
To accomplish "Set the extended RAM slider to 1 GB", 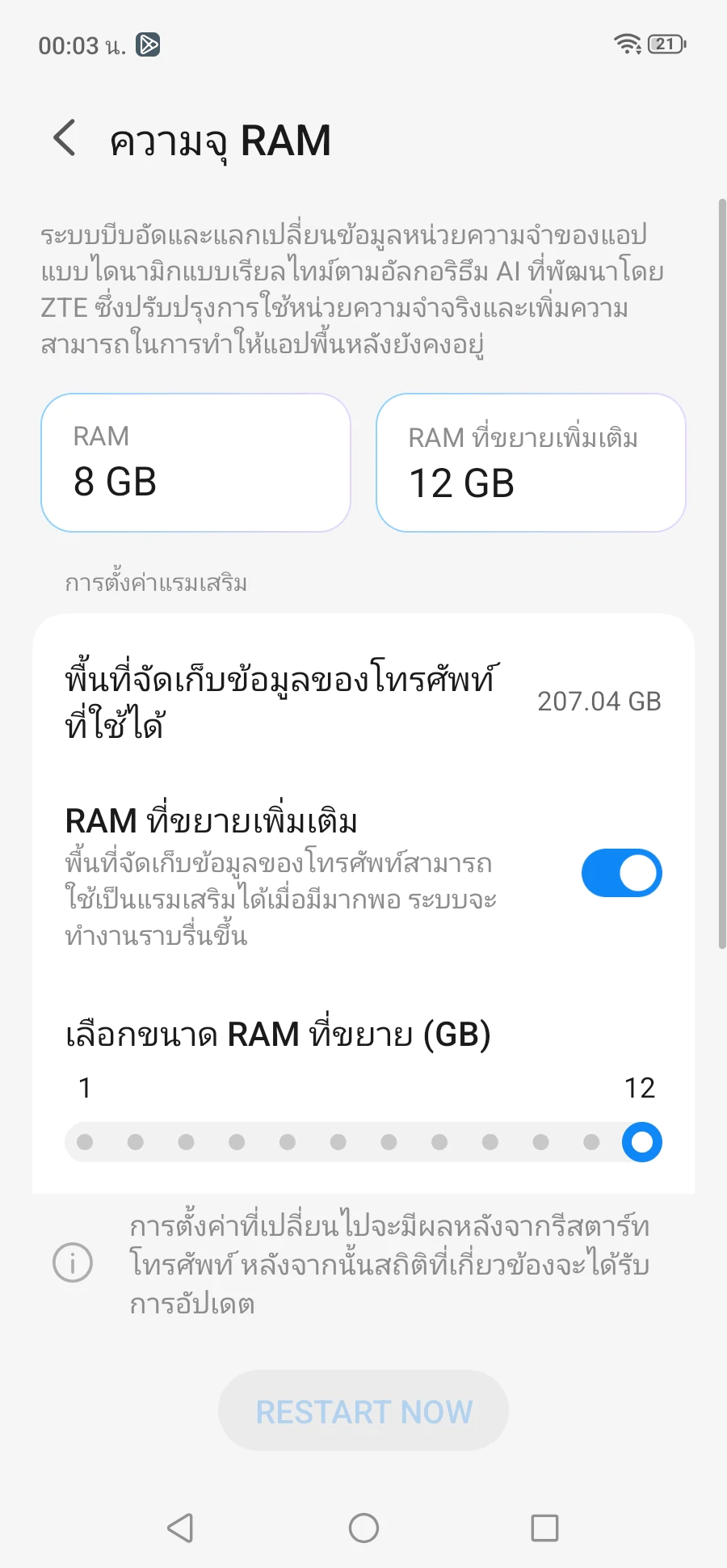I will click(85, 1142).
